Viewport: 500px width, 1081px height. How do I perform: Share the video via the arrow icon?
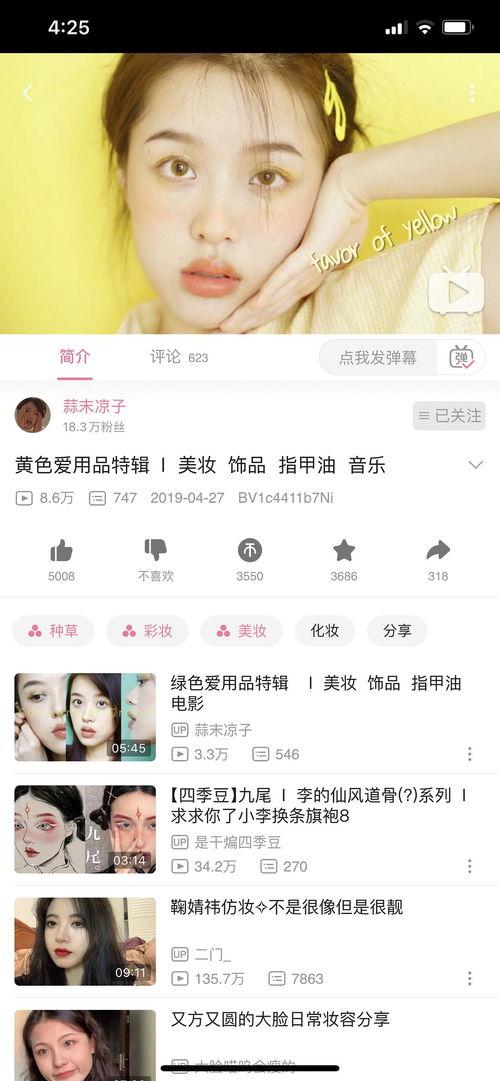[438, 550]
